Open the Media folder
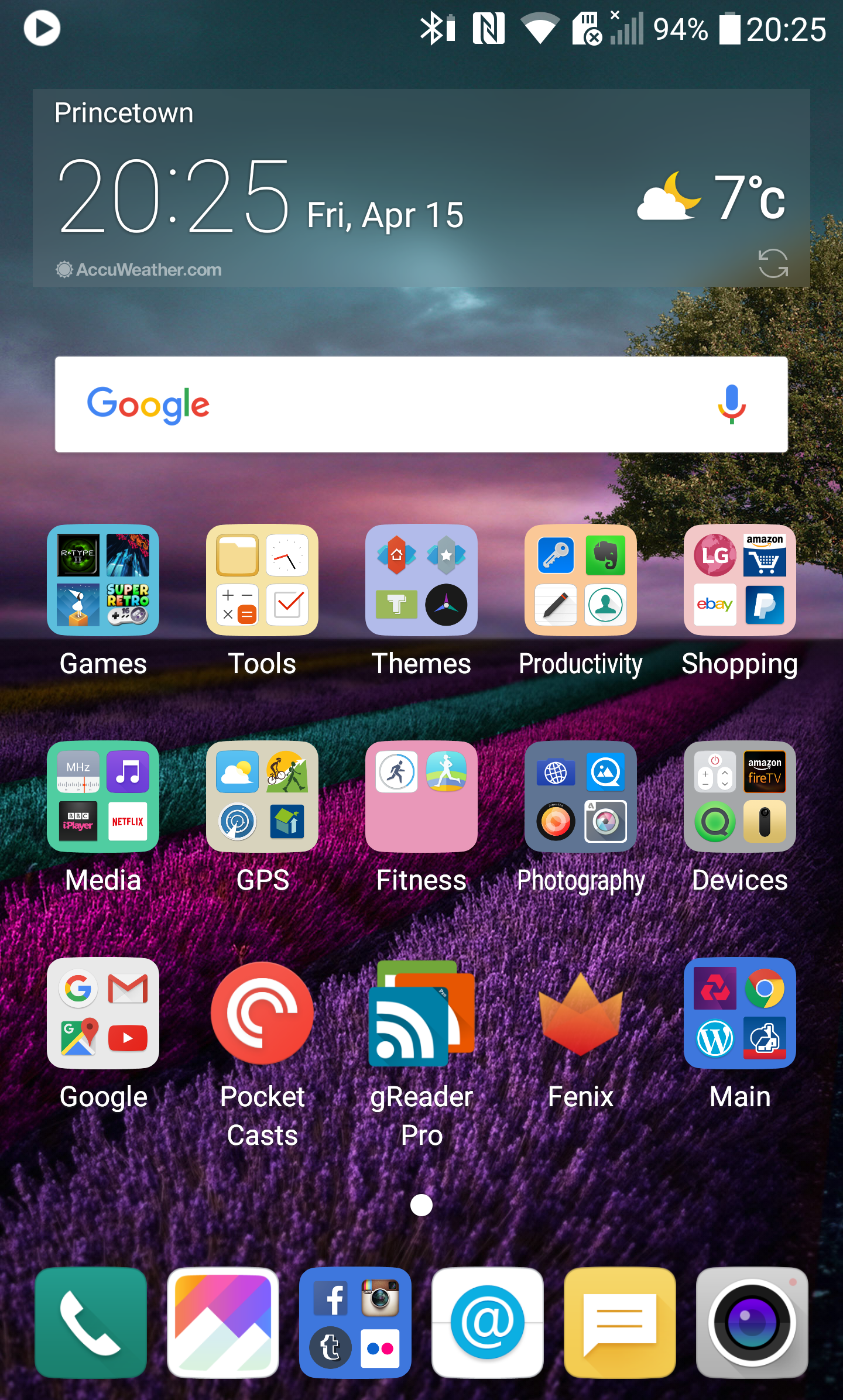 (x=103, y=797)
